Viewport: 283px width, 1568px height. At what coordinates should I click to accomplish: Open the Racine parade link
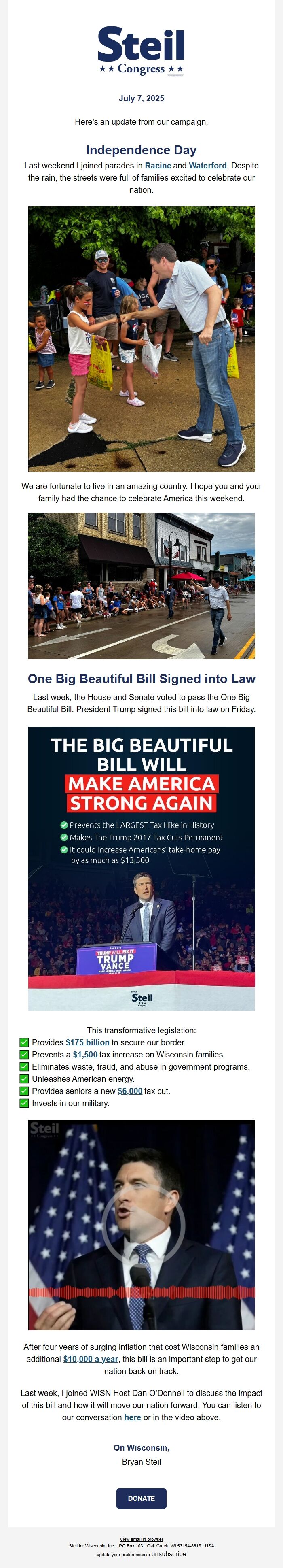point(158,166)
